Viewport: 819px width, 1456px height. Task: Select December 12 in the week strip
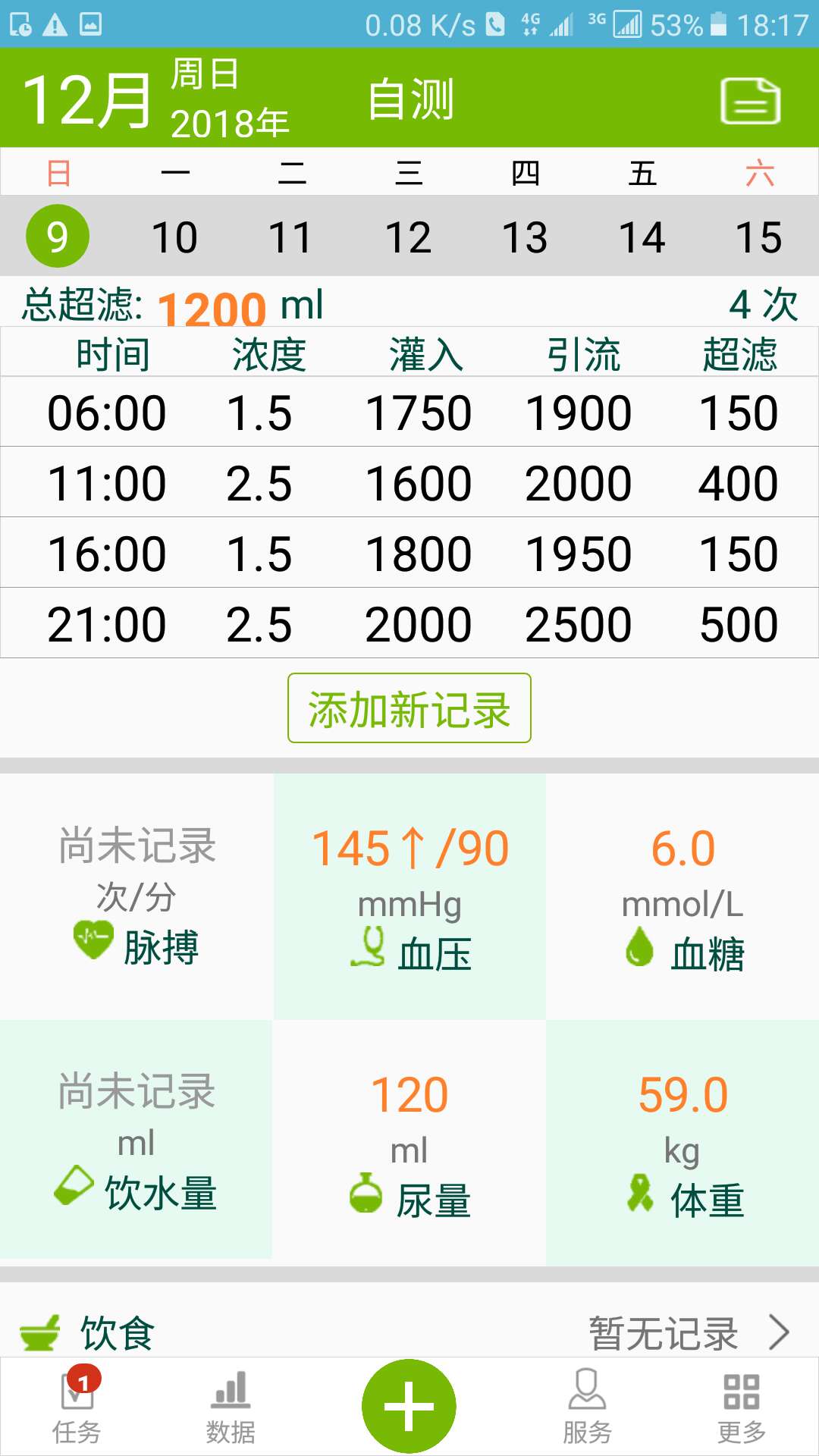[x=408, y=237]
